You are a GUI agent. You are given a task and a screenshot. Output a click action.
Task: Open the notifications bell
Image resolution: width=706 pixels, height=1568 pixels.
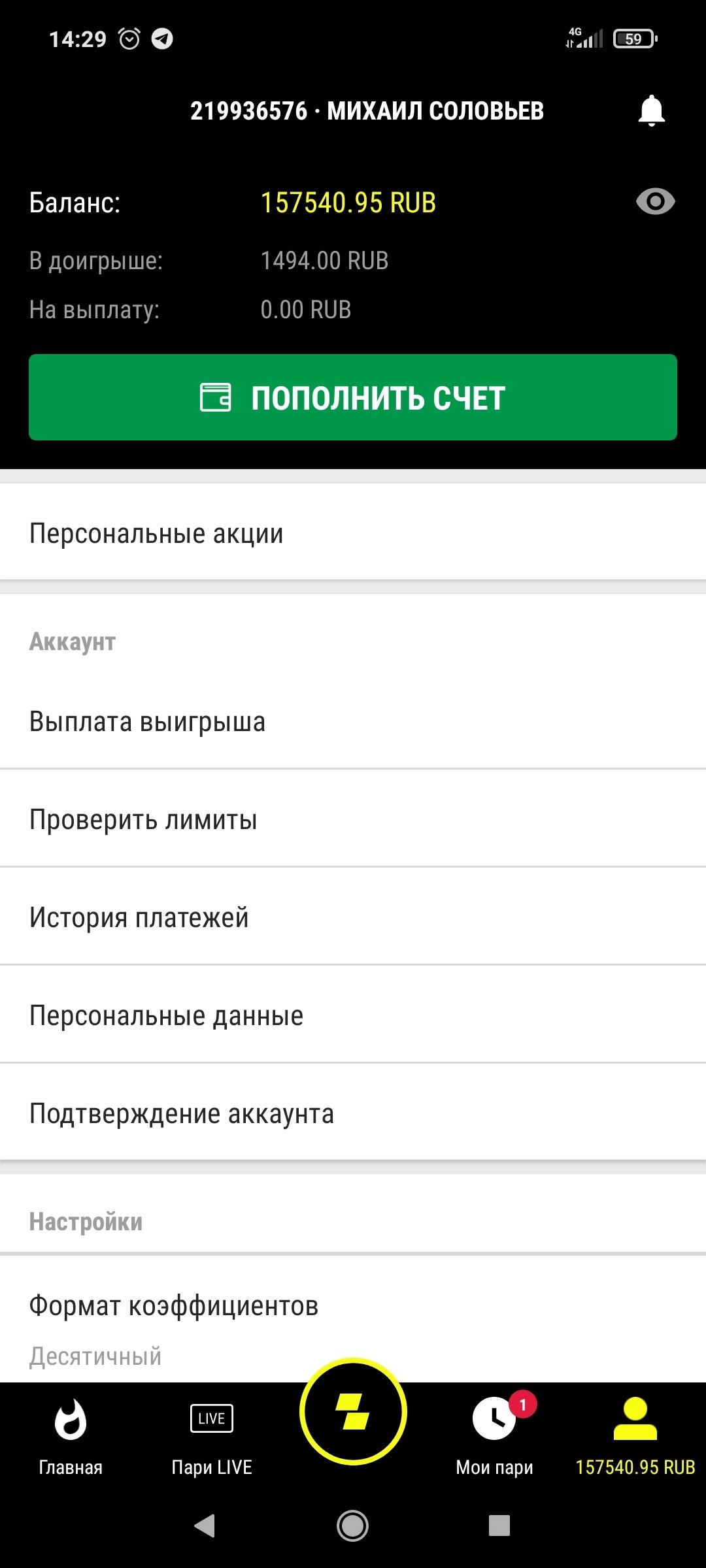pos(651,110)
